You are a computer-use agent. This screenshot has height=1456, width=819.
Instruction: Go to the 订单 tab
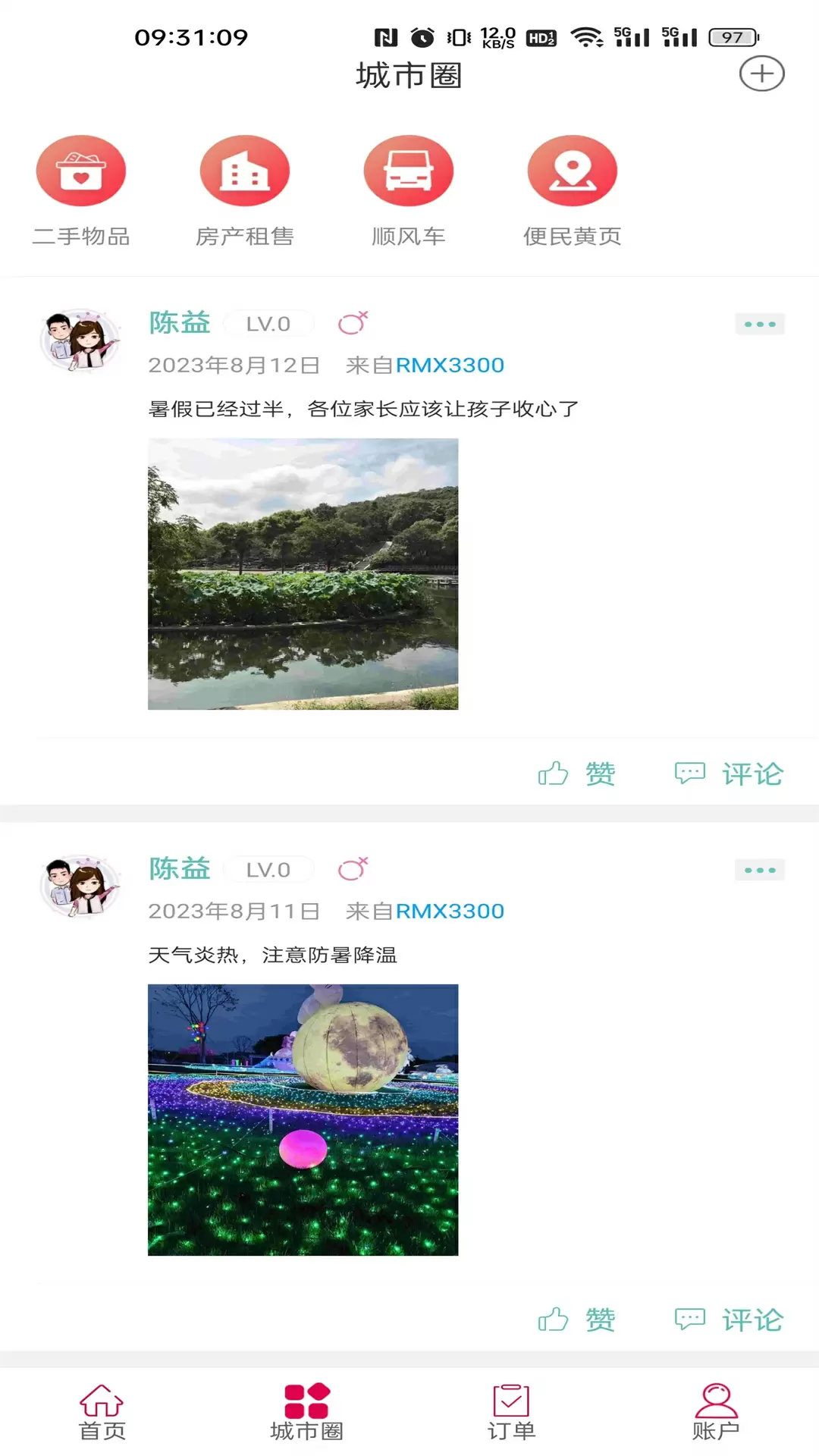click(x=511, y=1412)
